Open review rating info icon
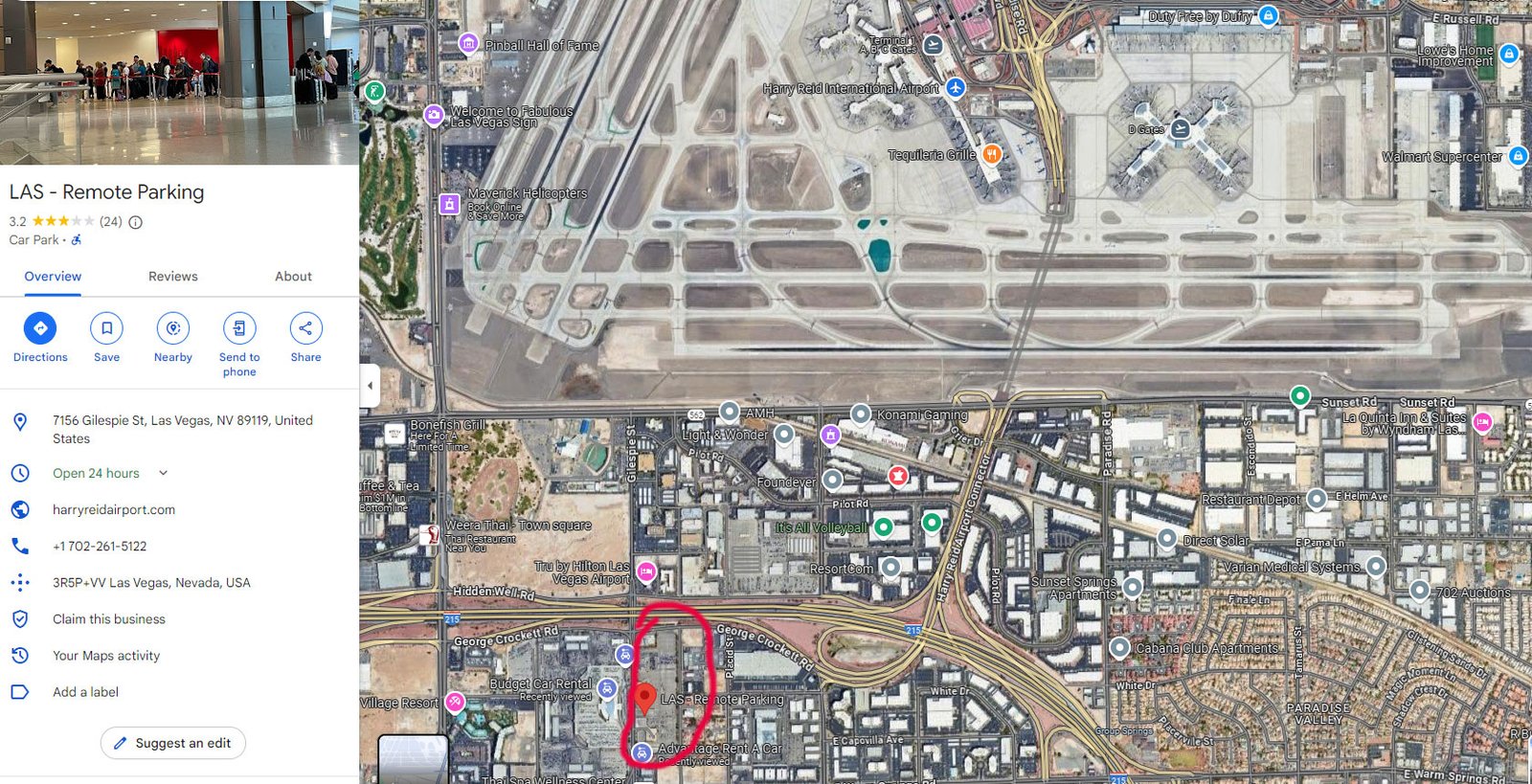The height and width of the screenshot is (784, 1532). pyautogui.click(x=136, y=222)
